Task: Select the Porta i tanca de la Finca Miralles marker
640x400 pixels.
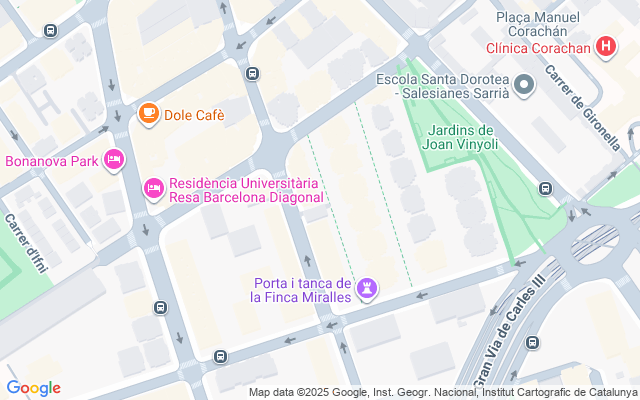Action: pos(369,289)
